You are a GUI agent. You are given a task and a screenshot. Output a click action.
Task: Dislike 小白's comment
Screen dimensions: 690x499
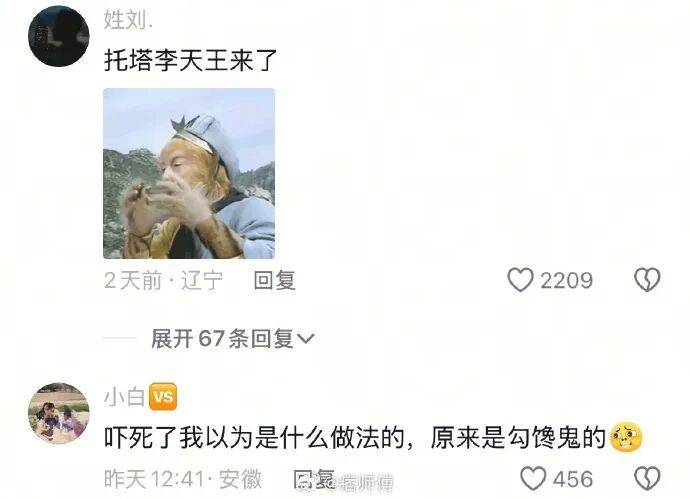point(647,478)
